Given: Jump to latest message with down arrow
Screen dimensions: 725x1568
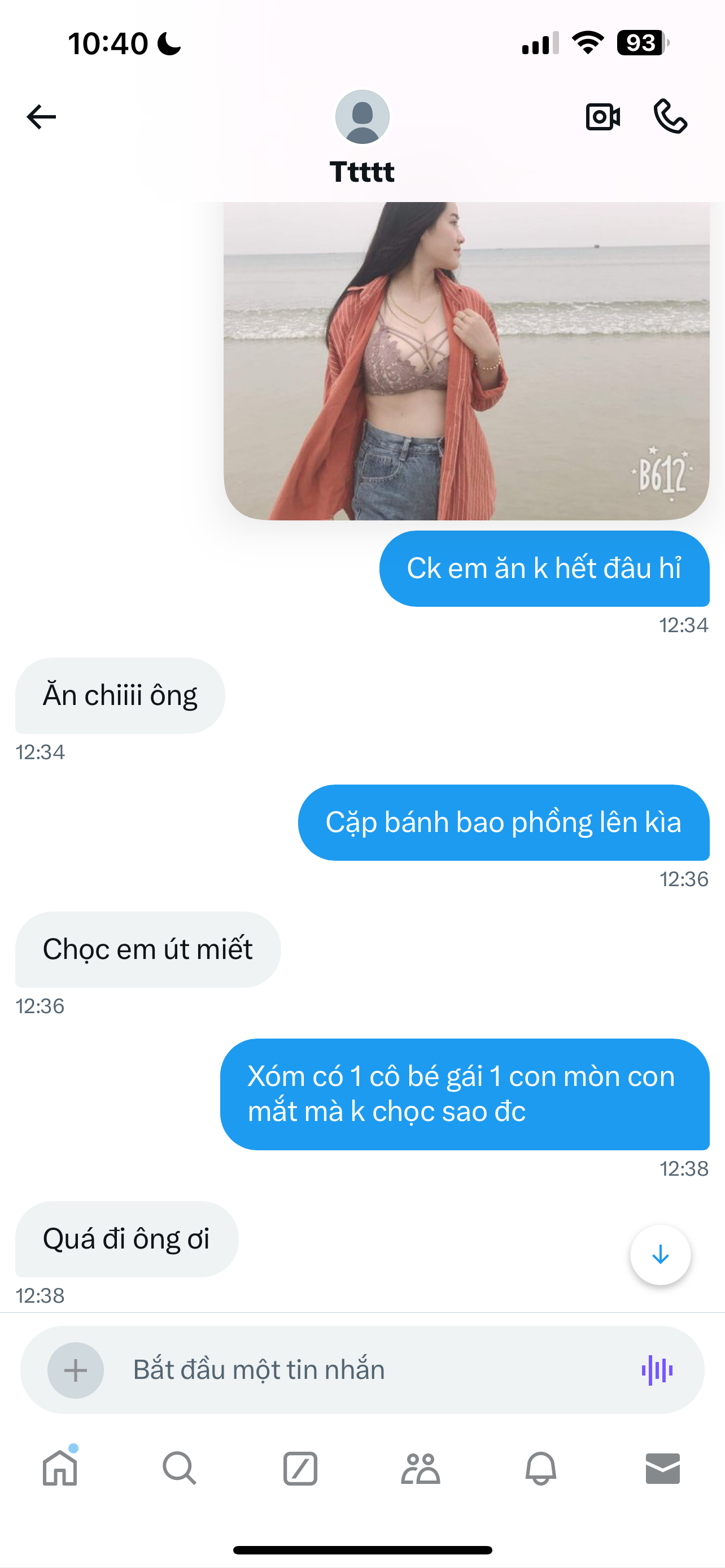Looking at the screenshot, I should 661,1255.
